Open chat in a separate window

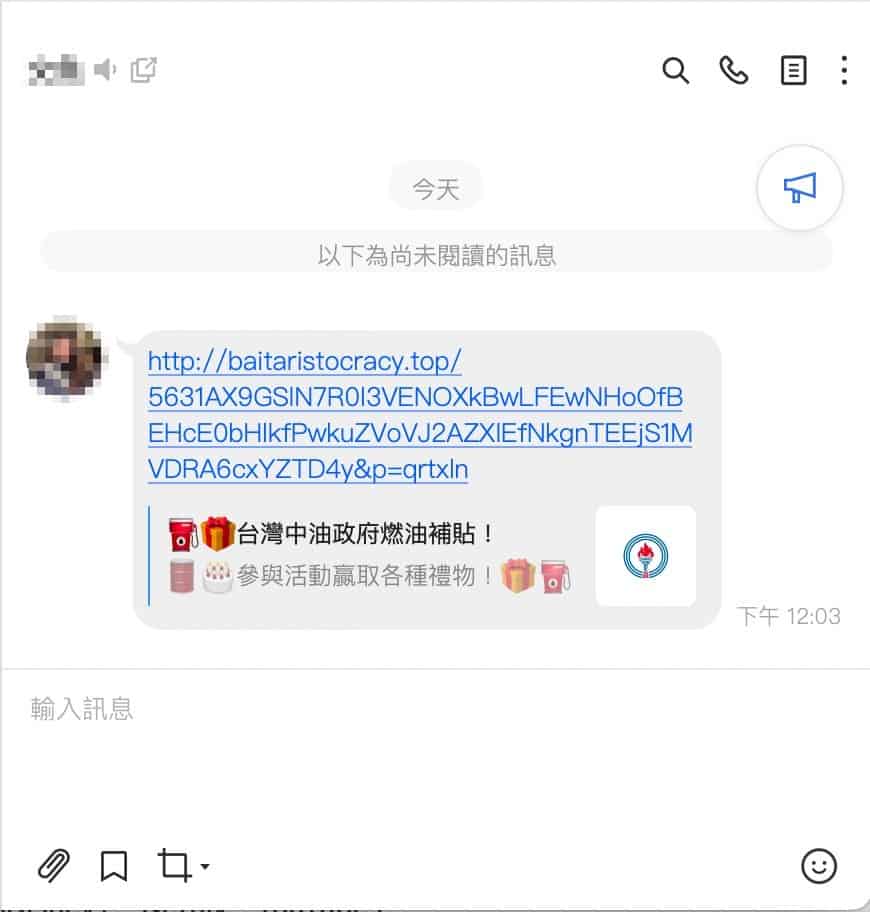(144, 70)
